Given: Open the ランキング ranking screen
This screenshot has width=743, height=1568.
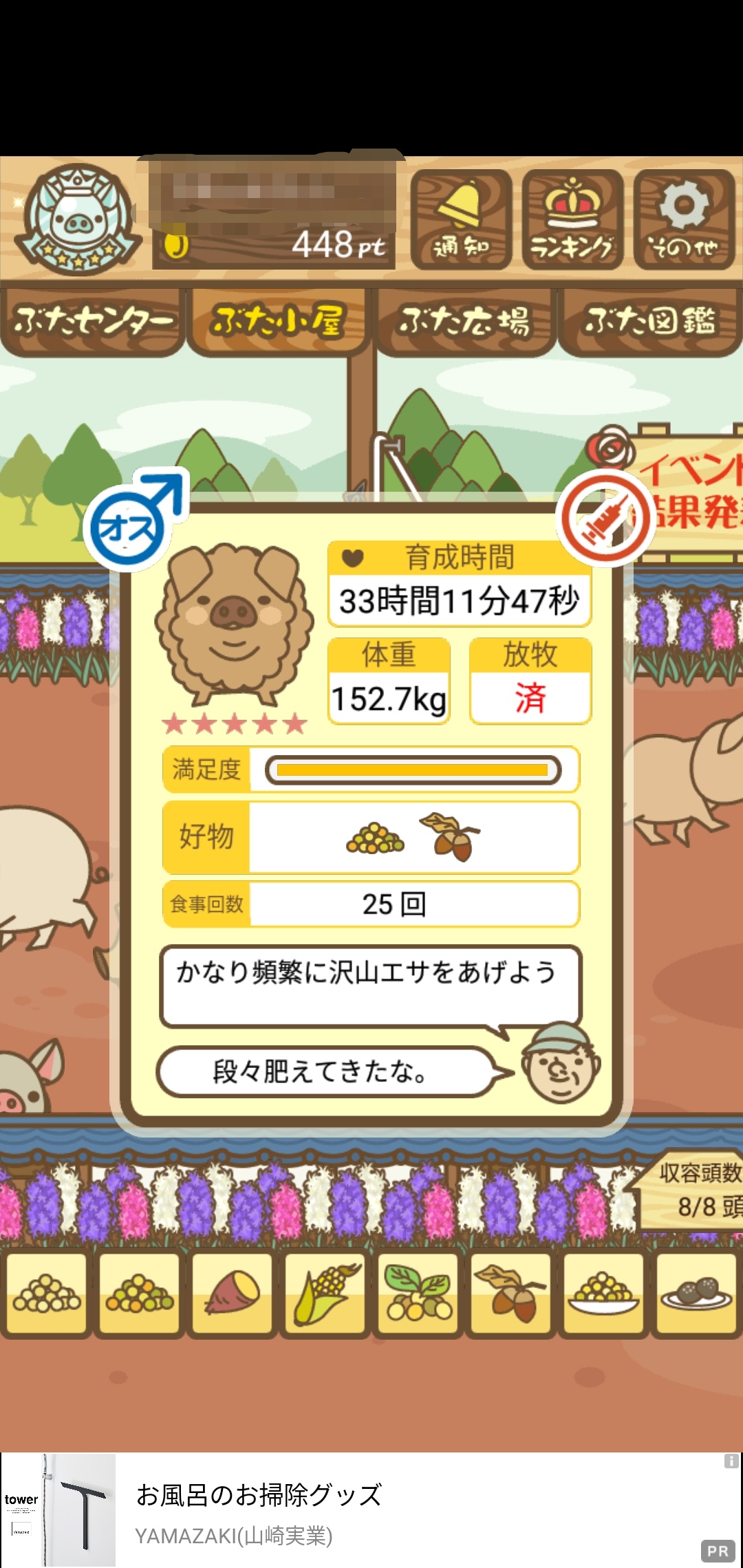Looking at the screenshot, I should coord(572,220).
